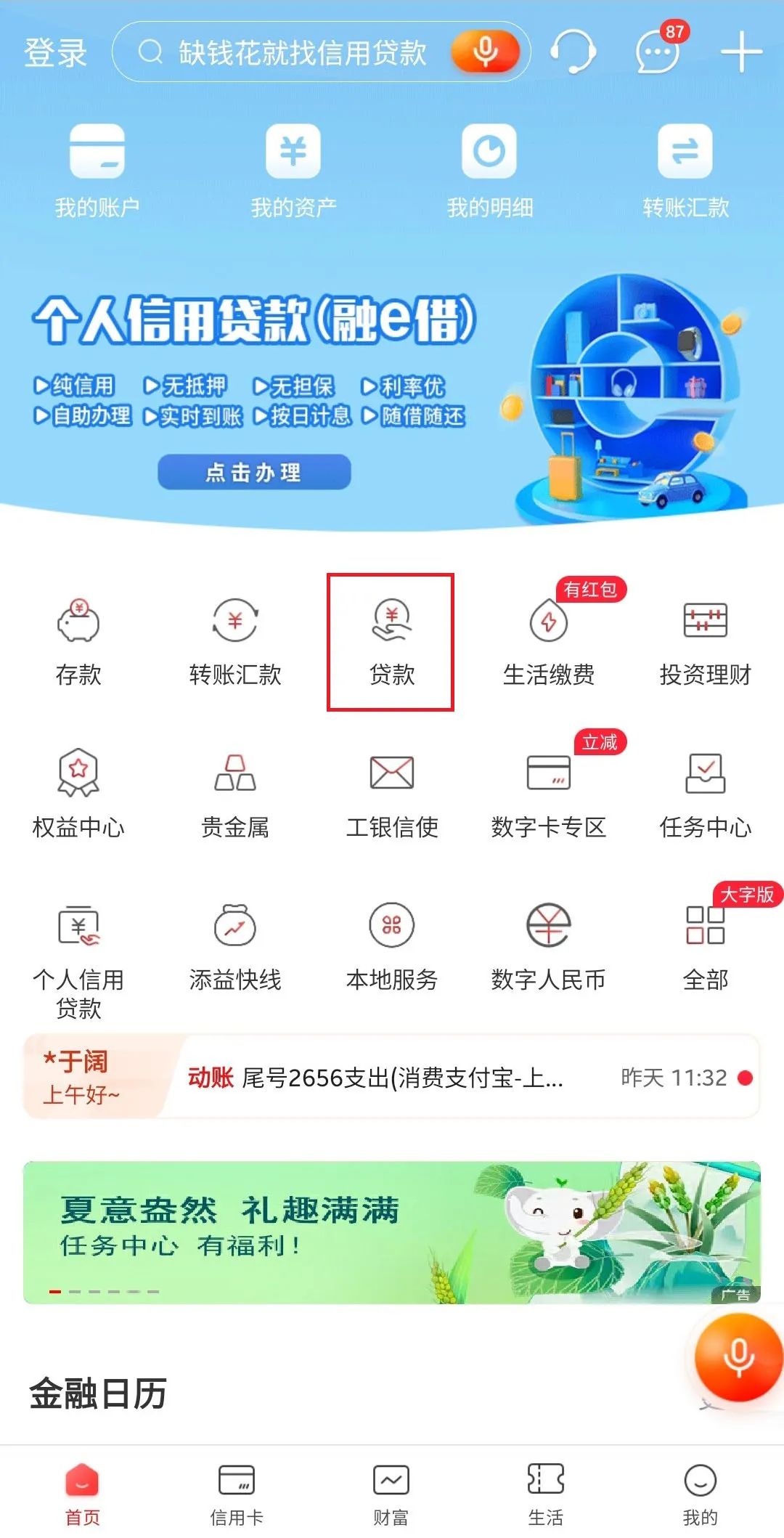
Task: Open the customer service headset icon
Action: 573,52
